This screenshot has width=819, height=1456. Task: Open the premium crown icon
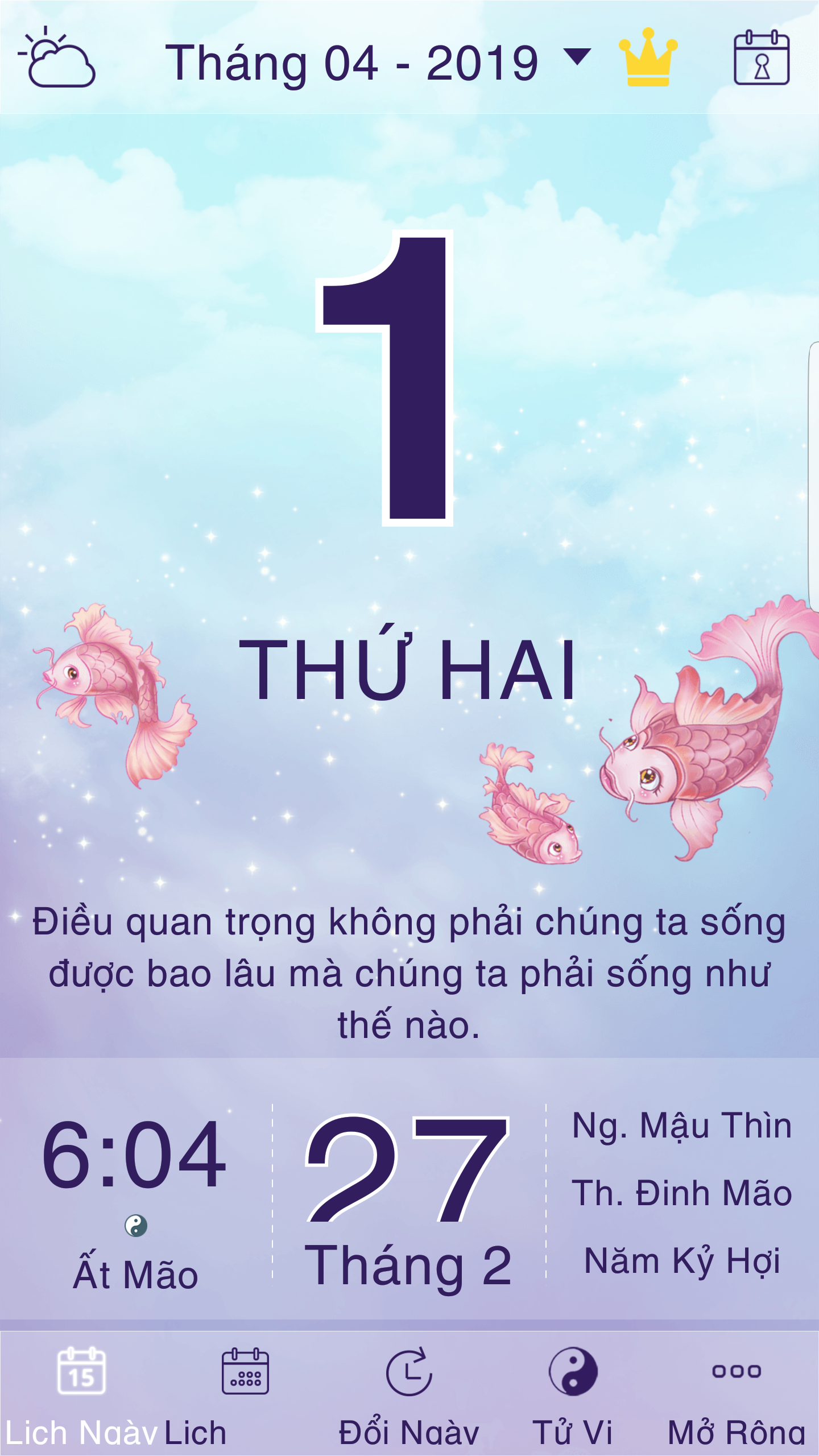[648, 58]
